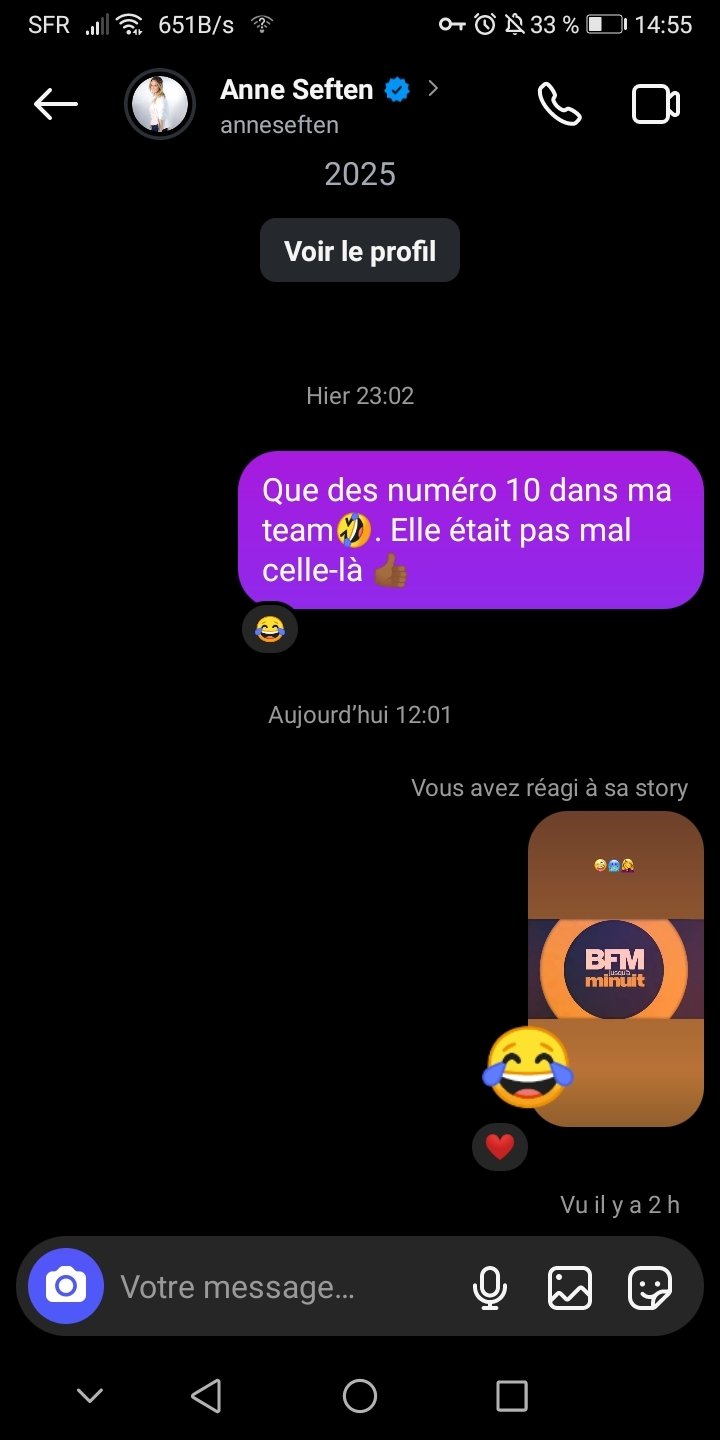Open the sticker picker
Screen dimensions: 720x1440
point(650,1287)
